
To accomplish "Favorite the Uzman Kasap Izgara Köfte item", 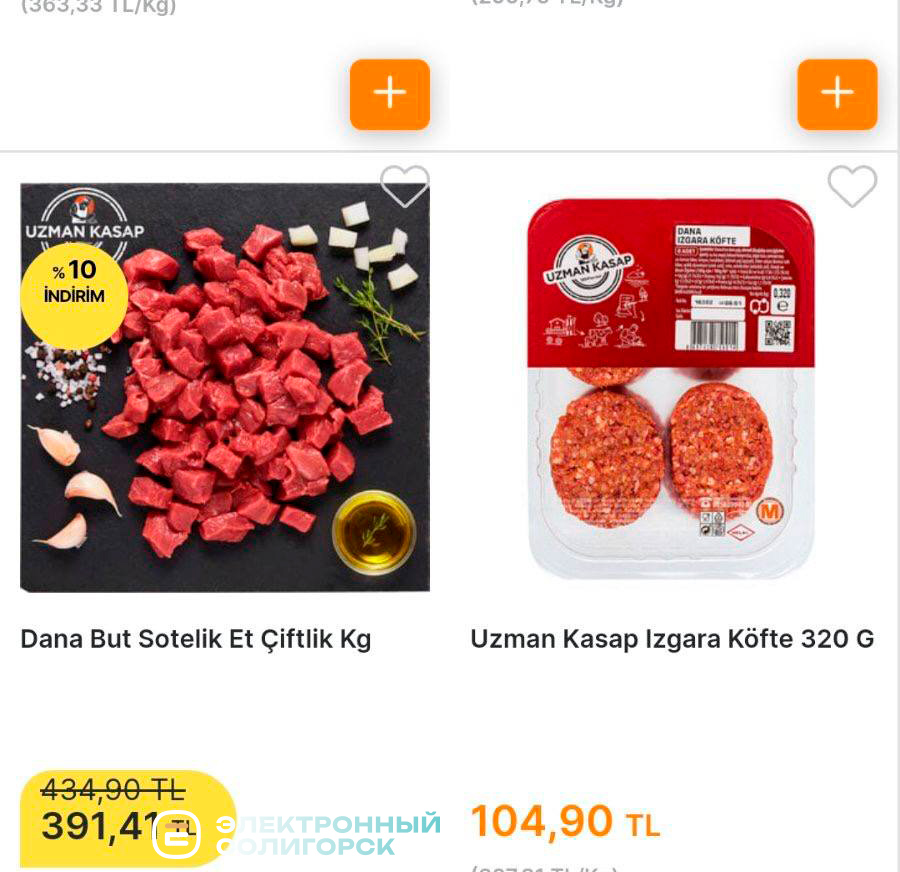I will [852, 186].
